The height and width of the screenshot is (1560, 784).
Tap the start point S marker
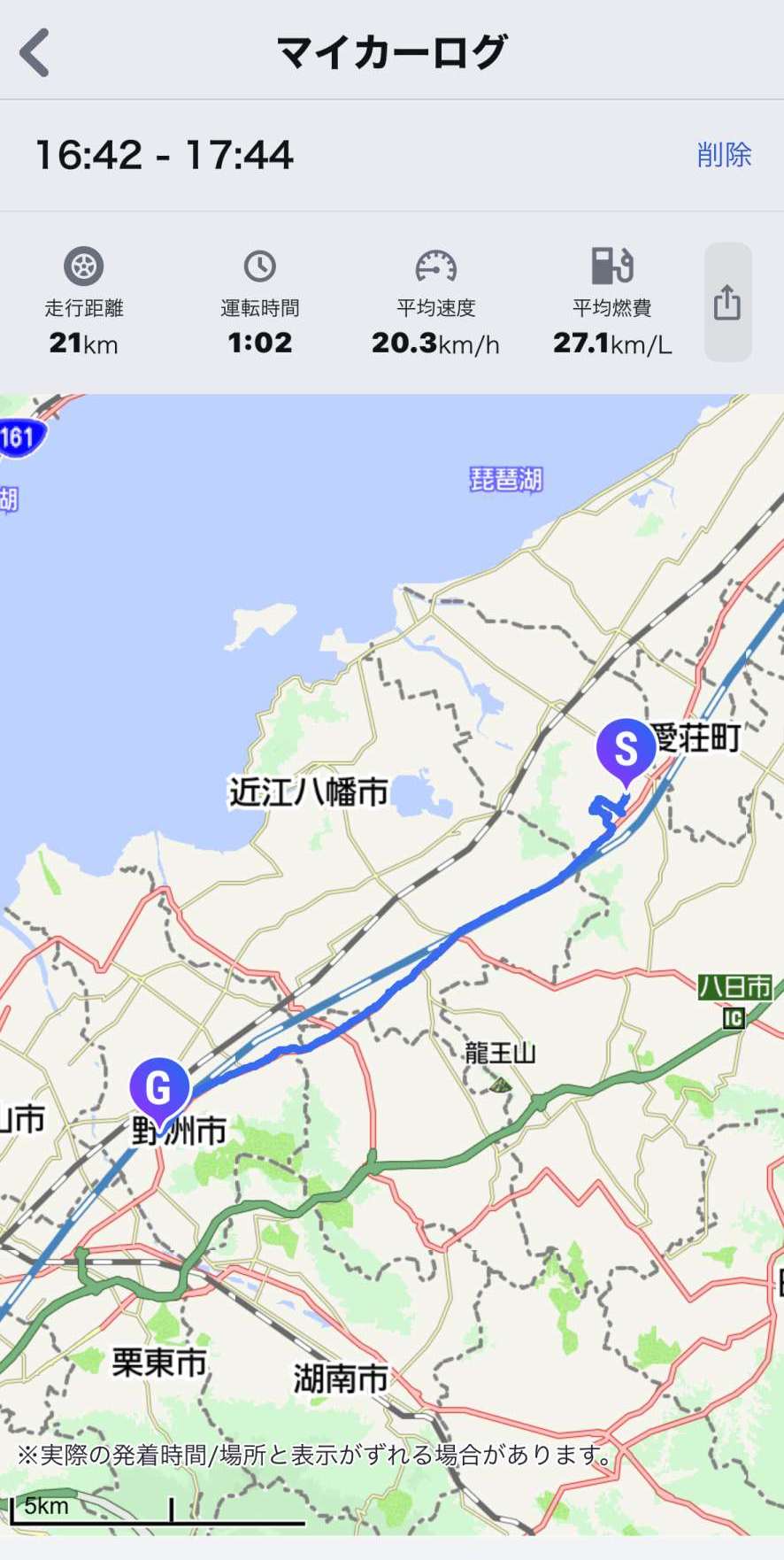[x=626, y=750]
